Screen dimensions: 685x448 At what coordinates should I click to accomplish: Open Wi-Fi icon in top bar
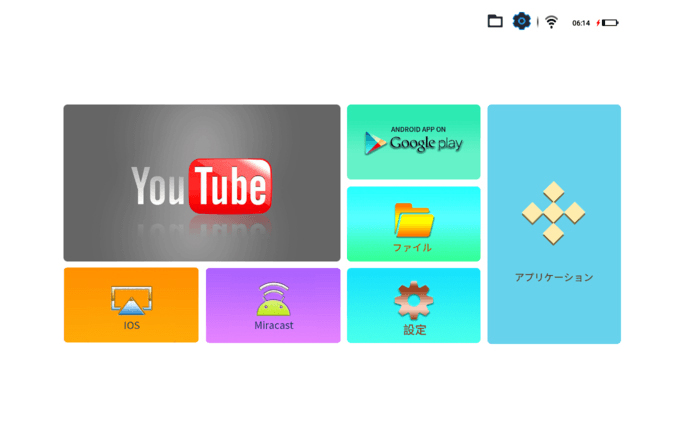551,22
